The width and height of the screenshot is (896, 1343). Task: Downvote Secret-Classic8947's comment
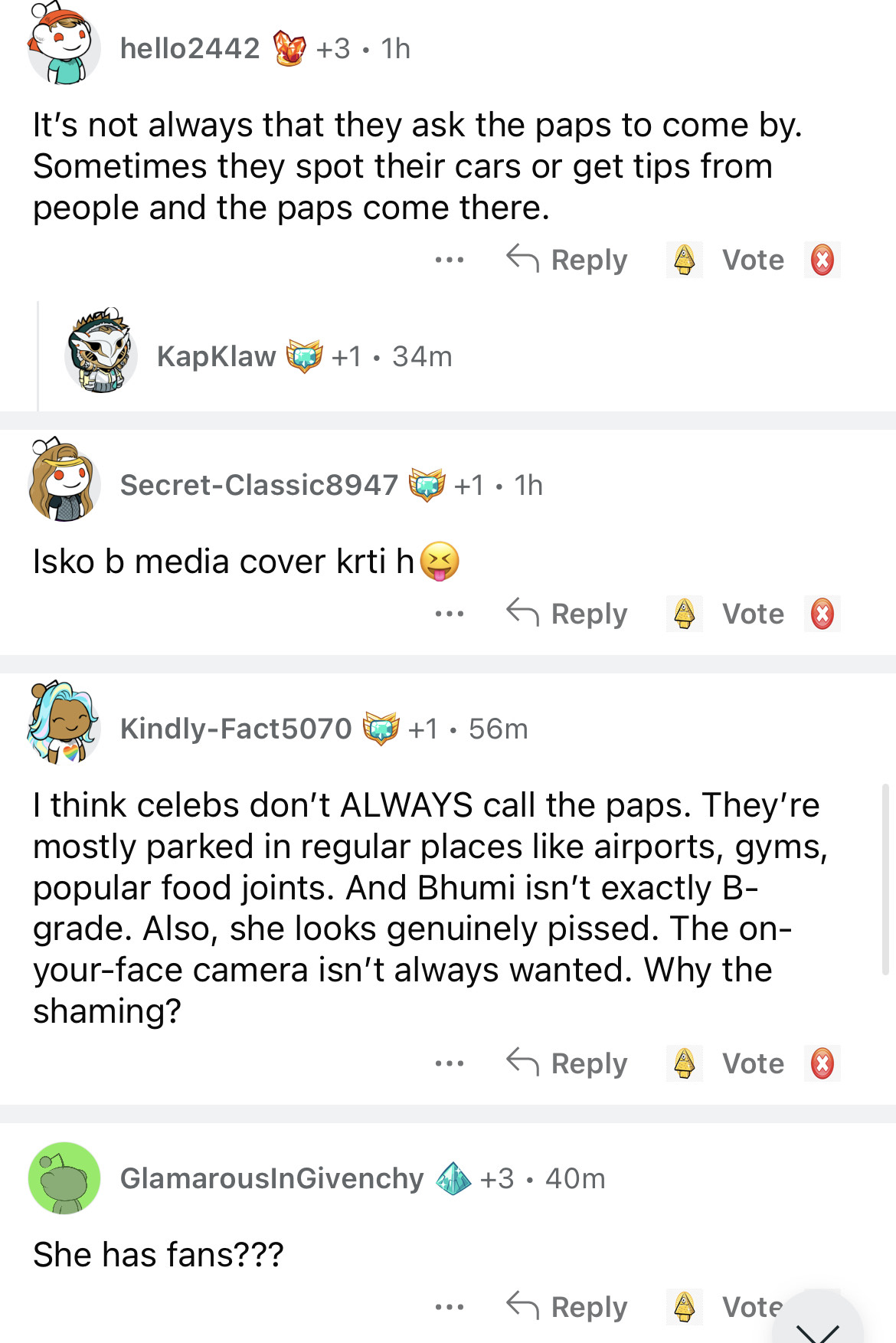[822, 614]
